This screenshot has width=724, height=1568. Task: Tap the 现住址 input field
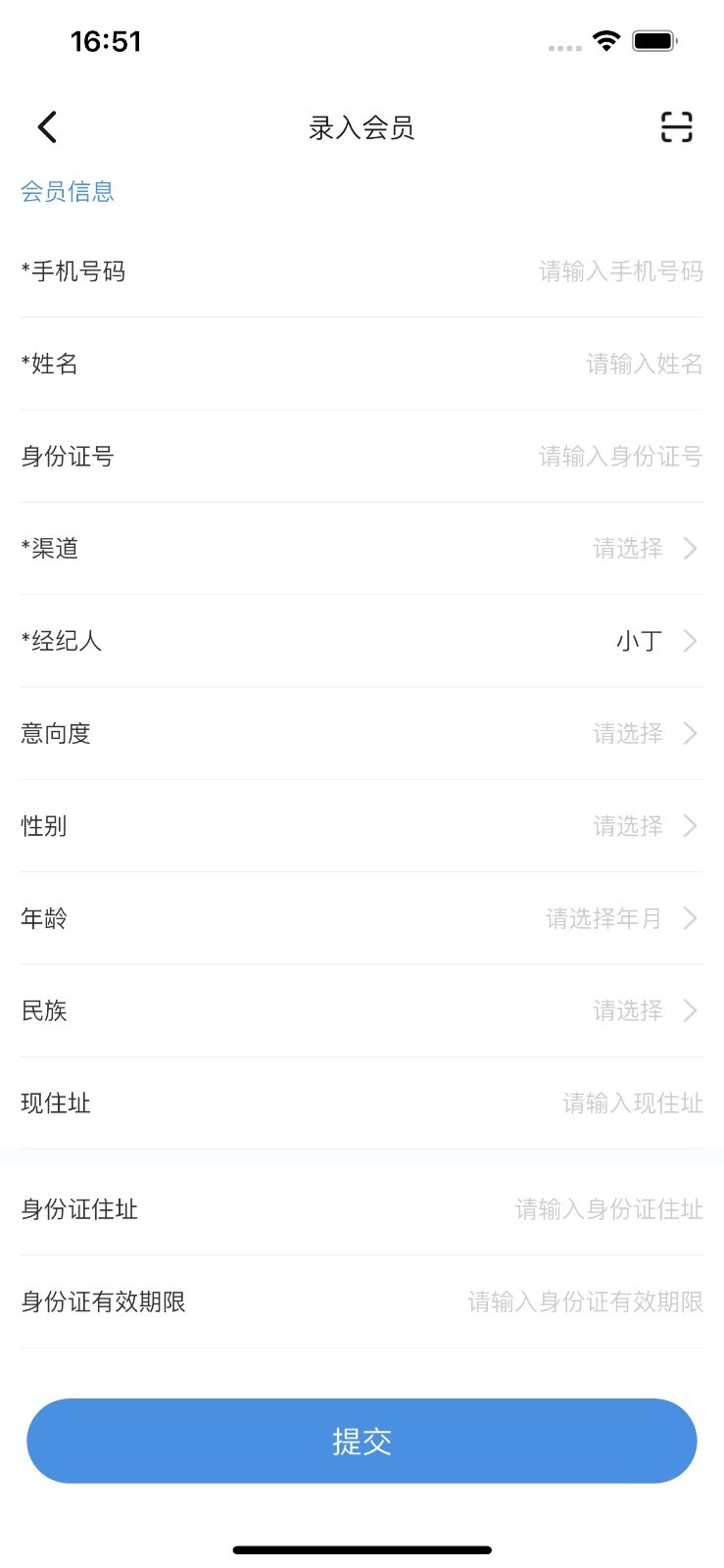631,1103
